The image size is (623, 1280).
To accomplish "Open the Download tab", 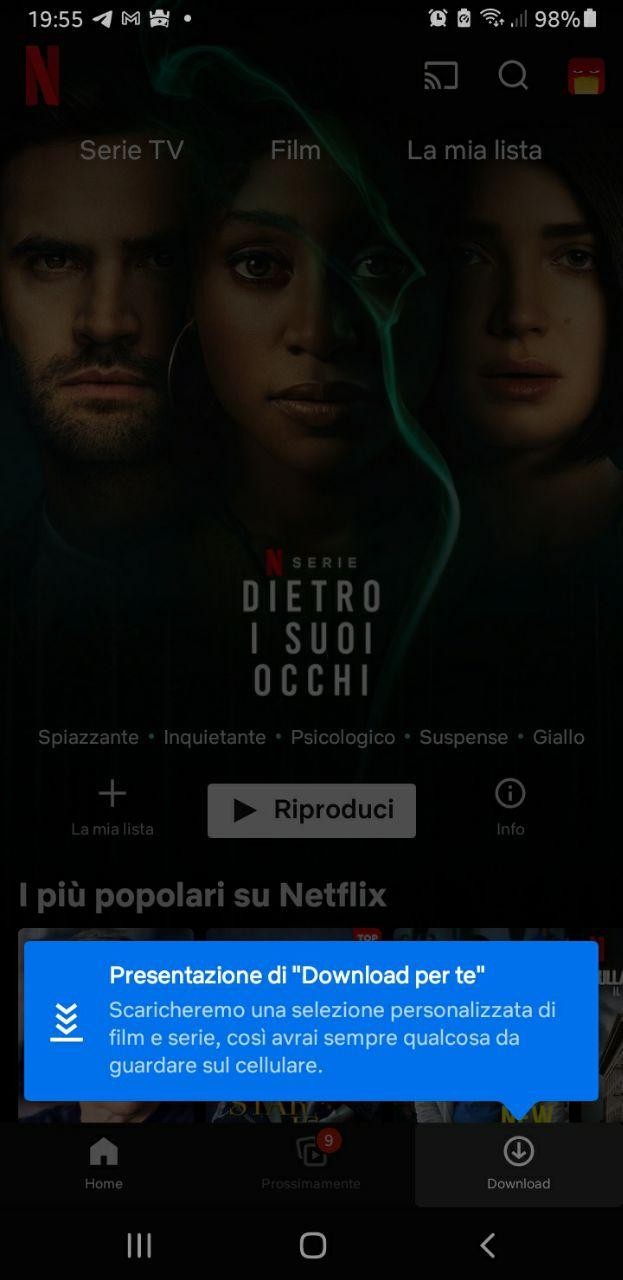I will [x=518, y=1164].
